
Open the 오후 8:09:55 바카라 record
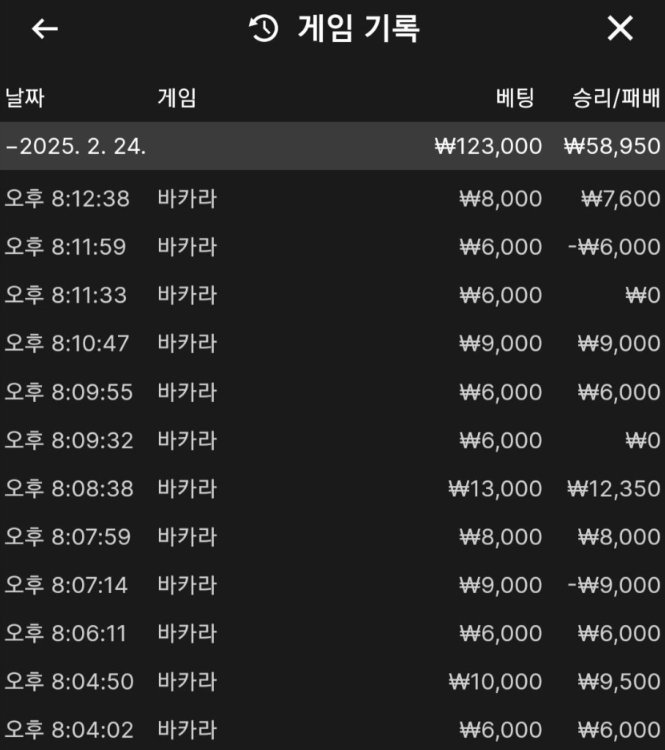point(332,392)
